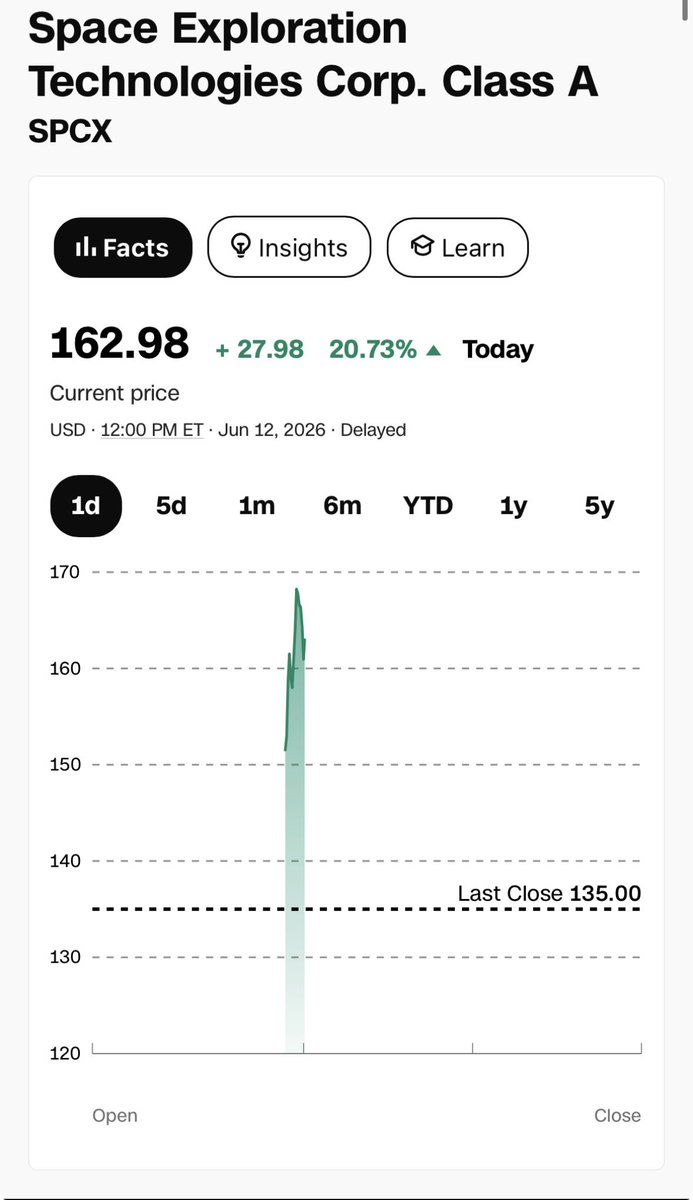Image resolution: width=693 pixels, height=1200 pixels.
Task: Switch to the 1y chart range
Action: [513, 506]
